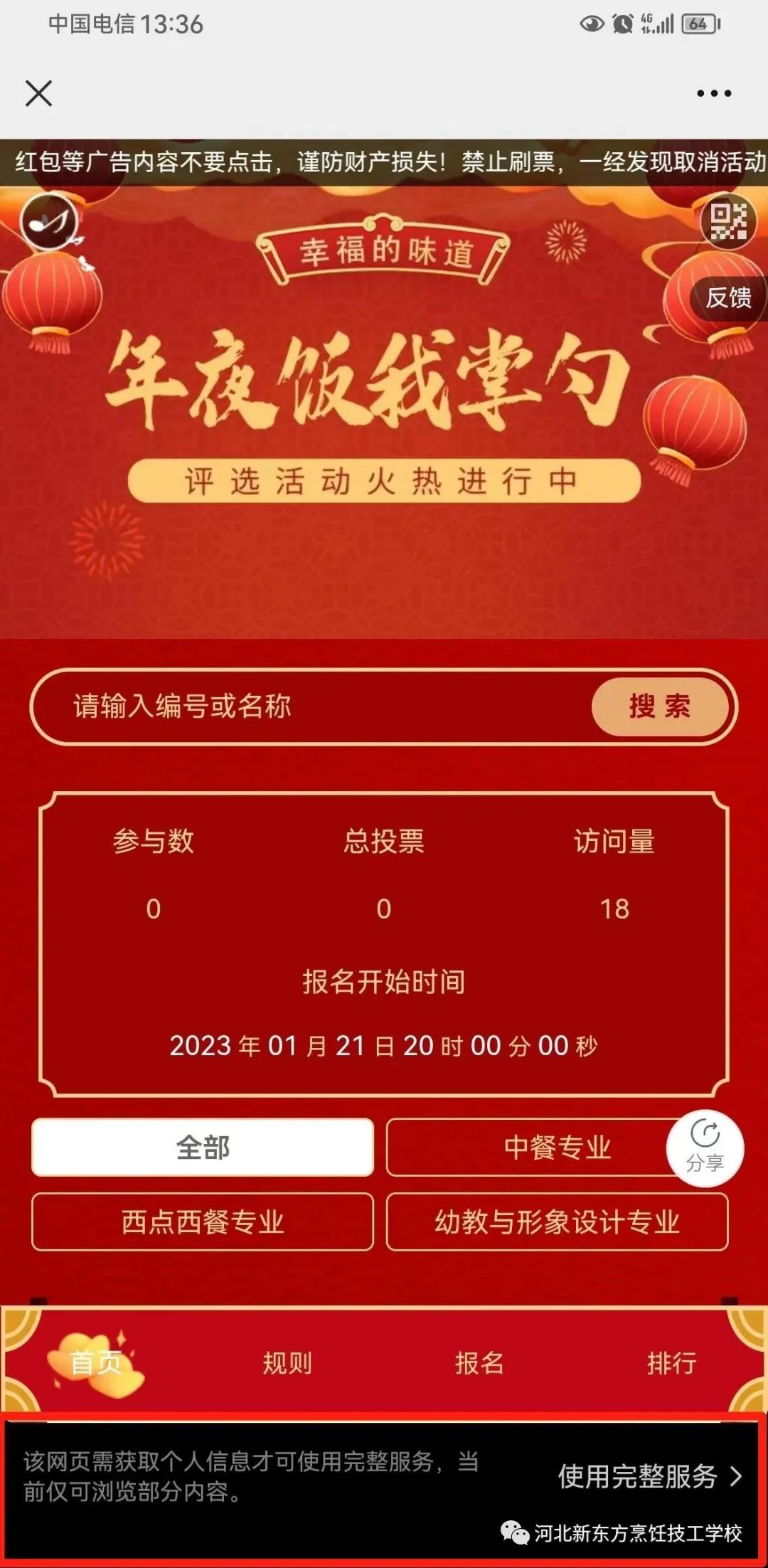This screenshot has height=1568, width=768.
Task: Tap the 反馈 feedback button
Action: (x=728, y=297)
